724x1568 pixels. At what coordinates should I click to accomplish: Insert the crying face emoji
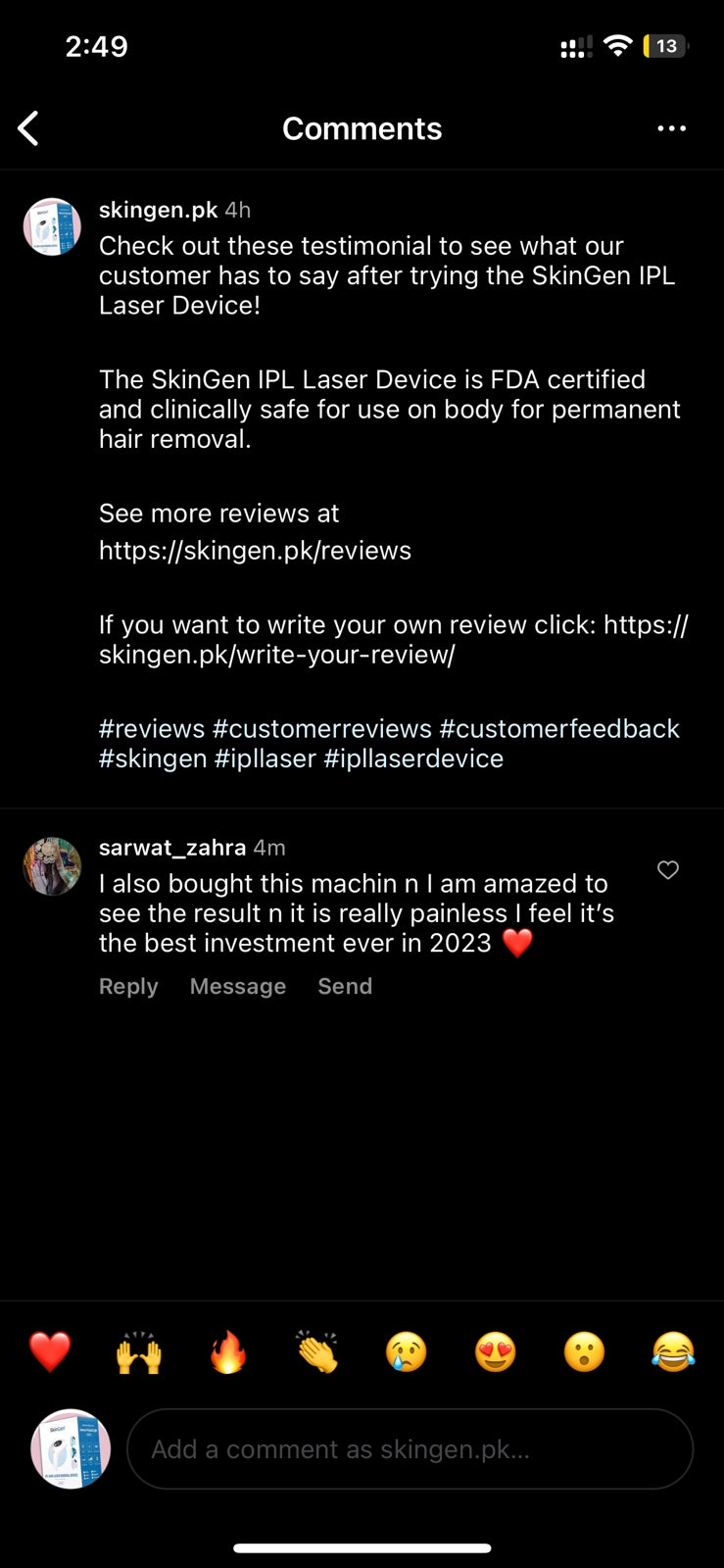pos(407,1352)
